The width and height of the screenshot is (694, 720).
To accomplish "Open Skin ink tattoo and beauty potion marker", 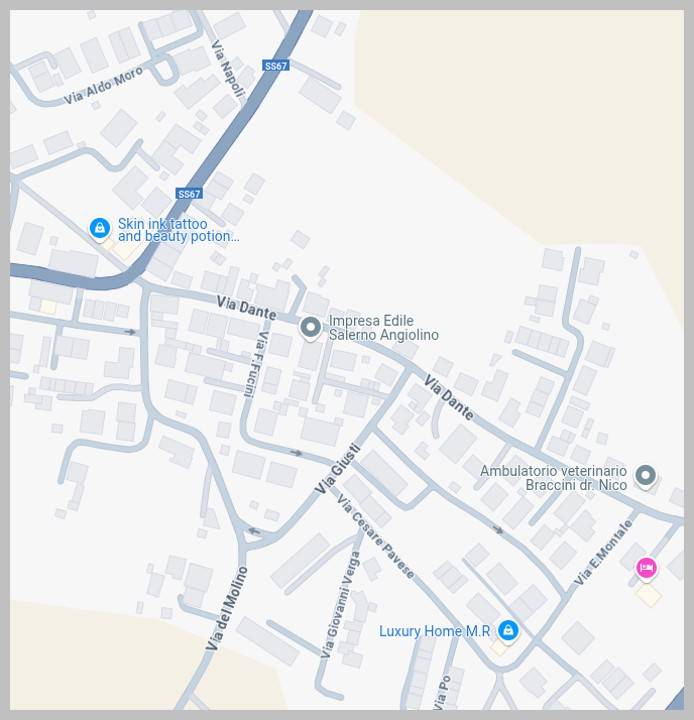I will (99, 229).
